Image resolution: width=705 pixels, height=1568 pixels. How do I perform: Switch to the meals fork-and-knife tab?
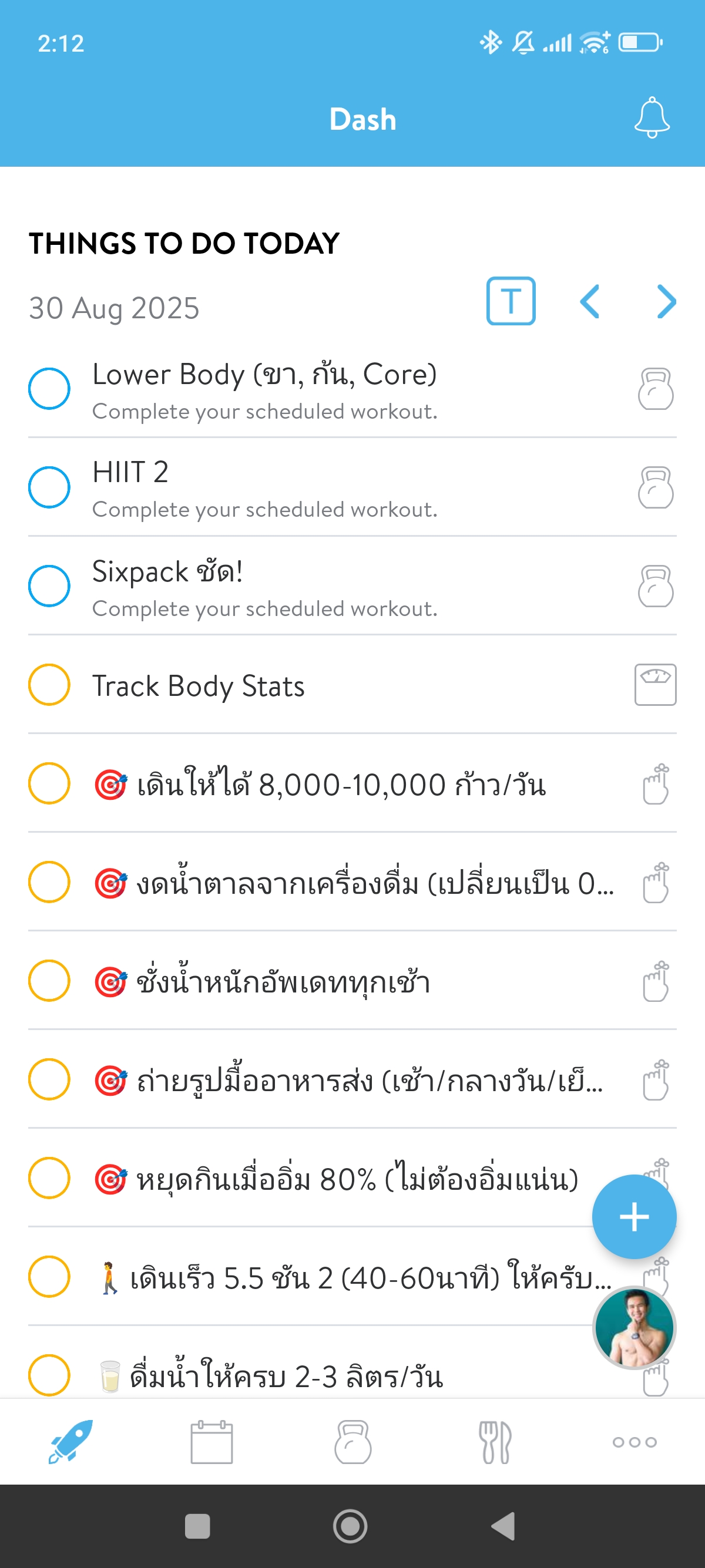[494, 1442]
